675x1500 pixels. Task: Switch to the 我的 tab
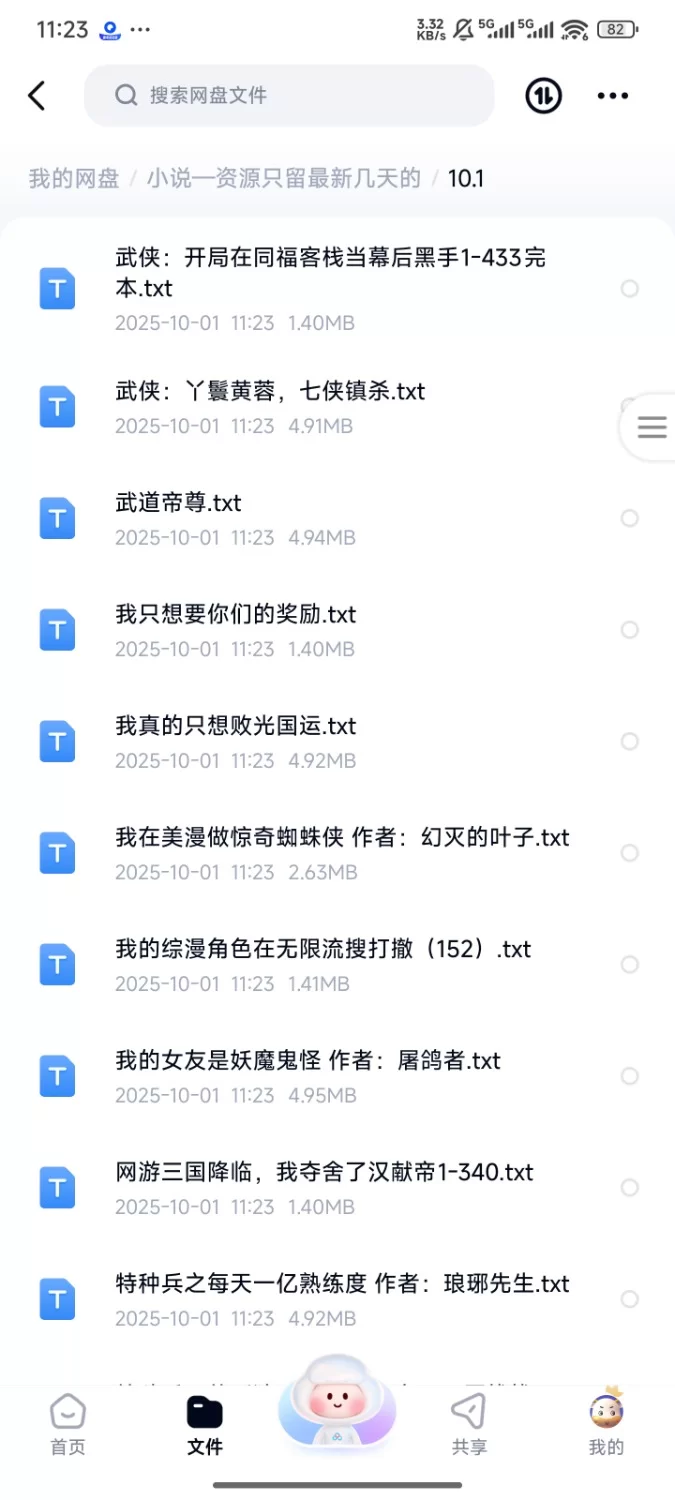coord(605,1425)
